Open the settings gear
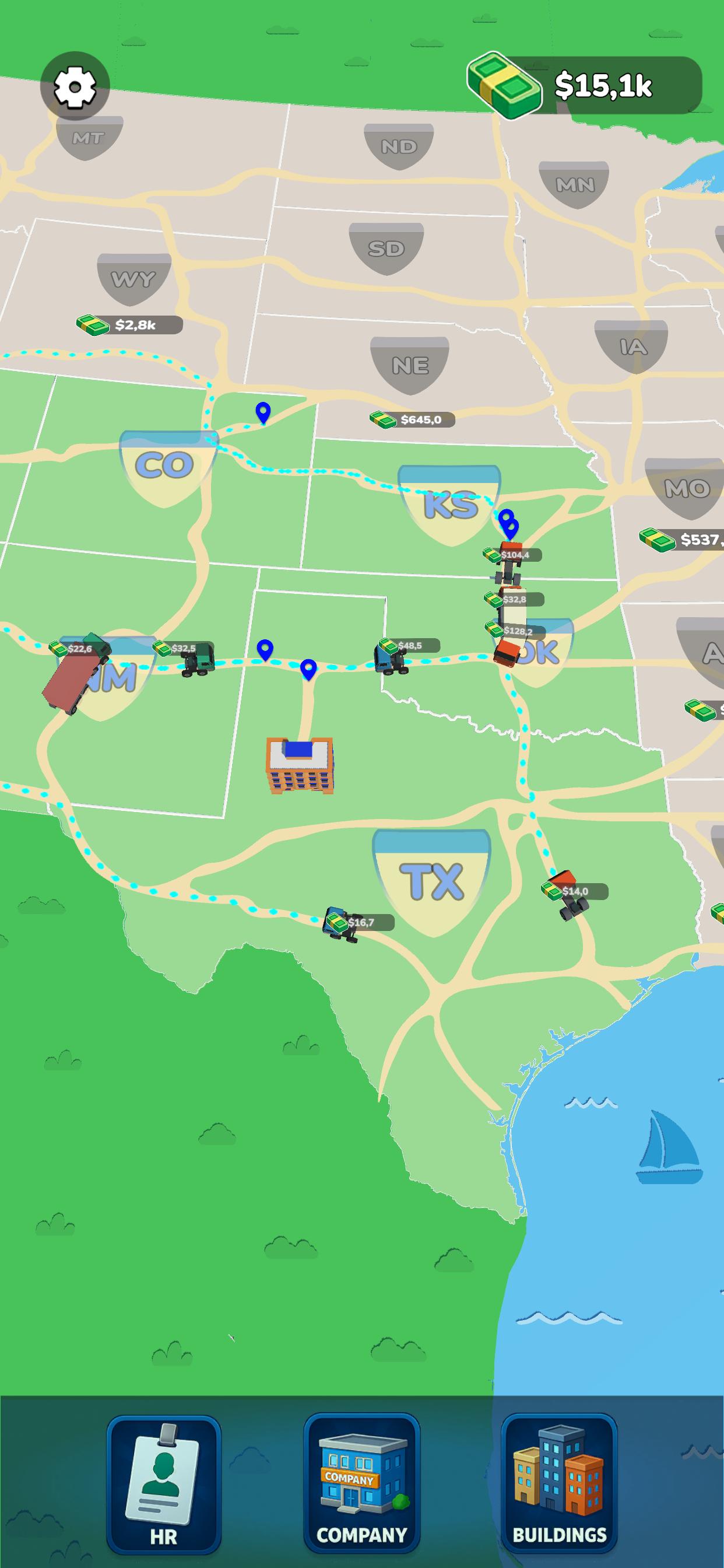724x1568 pixels. tap(75, 86)
